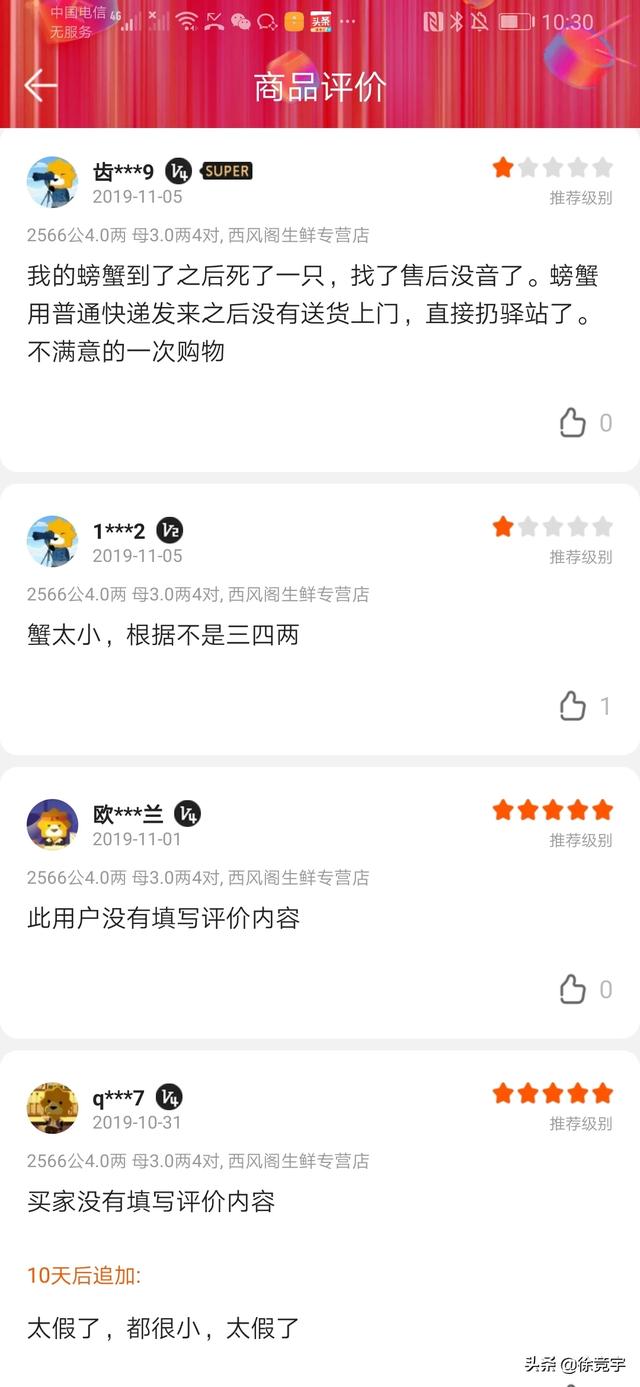This screenshot has height=1387, width=640.
Task: Like the review by 齿***9
Action: tap(573, 423)
